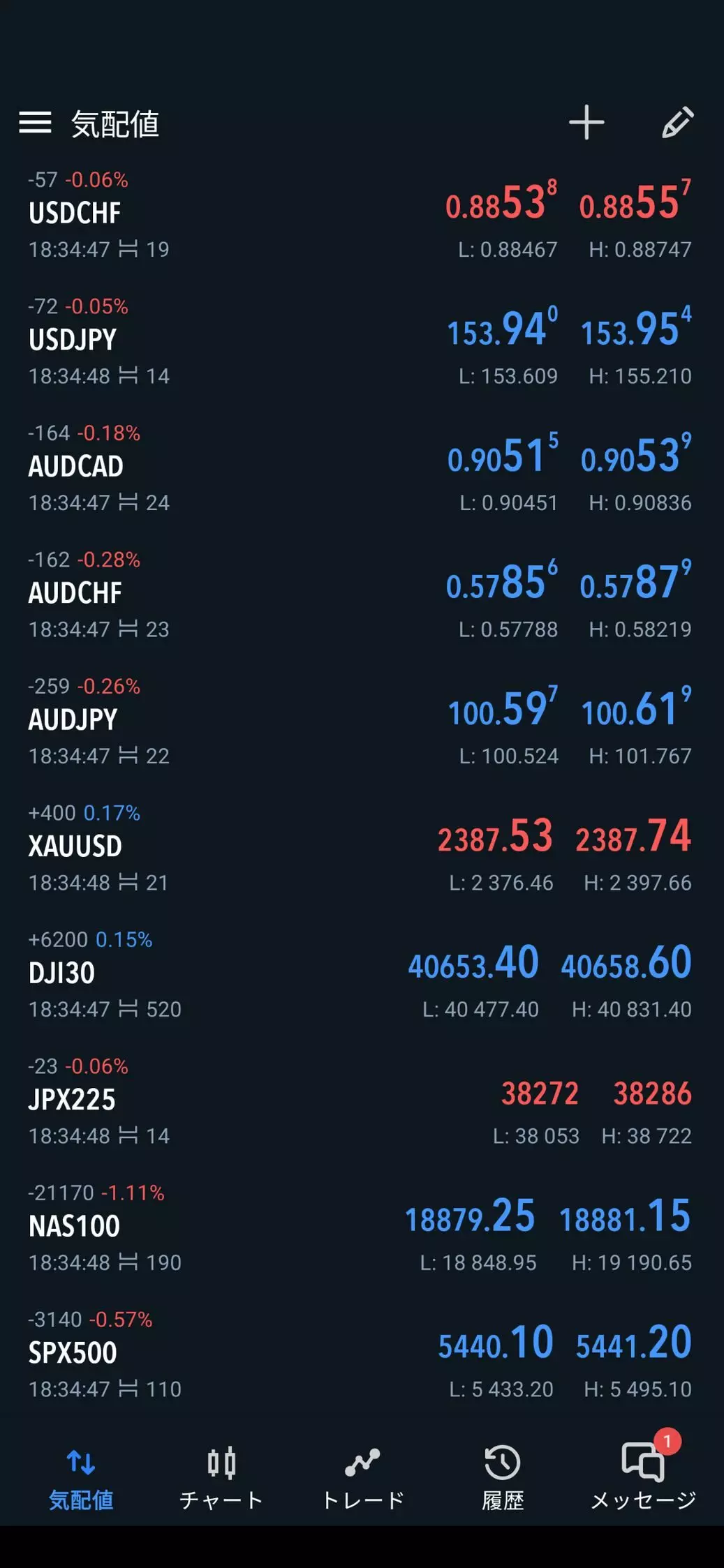Tap the AUDCHF quote row
The width and height of the screenshot is (724, 1568).
pos(362,595)
